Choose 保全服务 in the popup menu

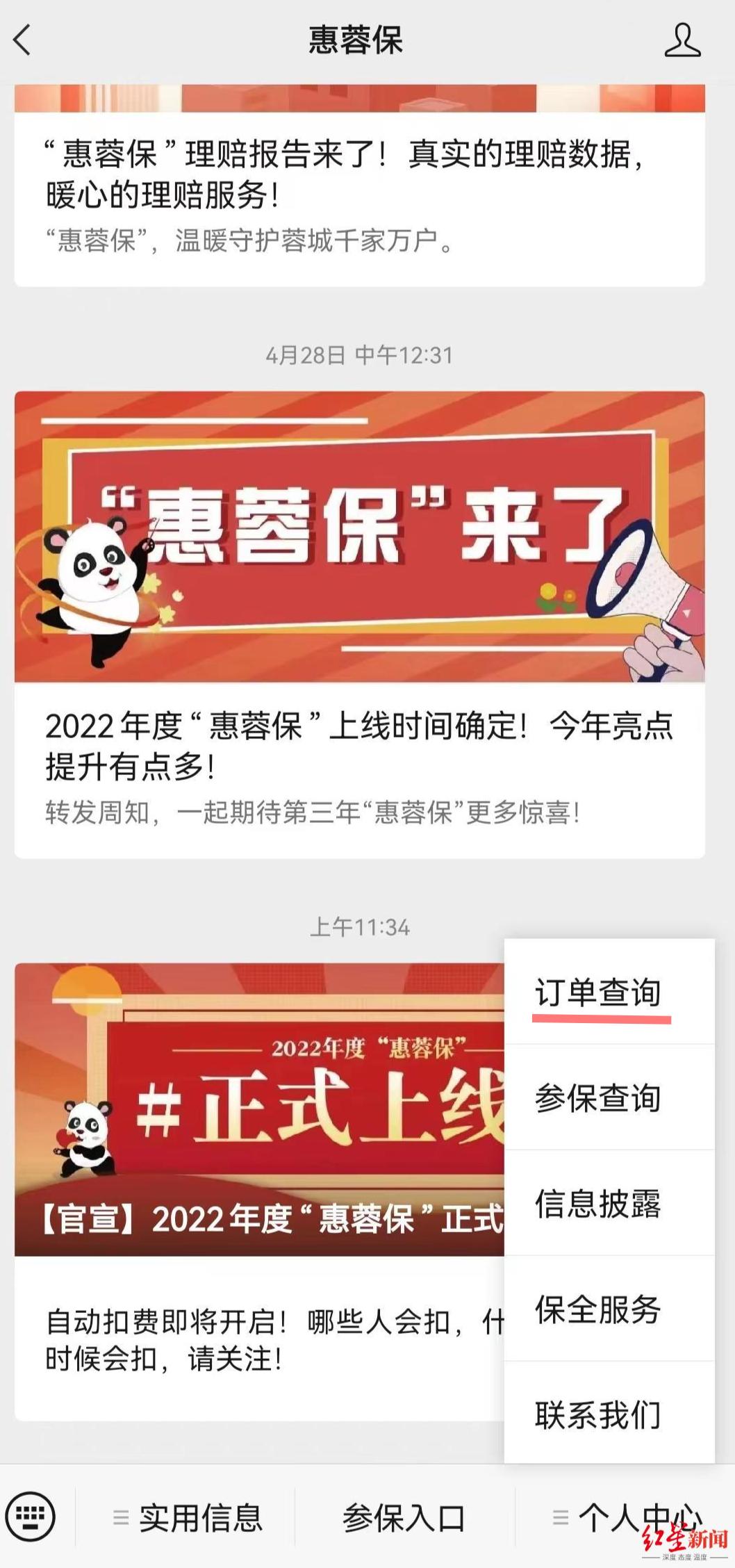point(598,1309)
